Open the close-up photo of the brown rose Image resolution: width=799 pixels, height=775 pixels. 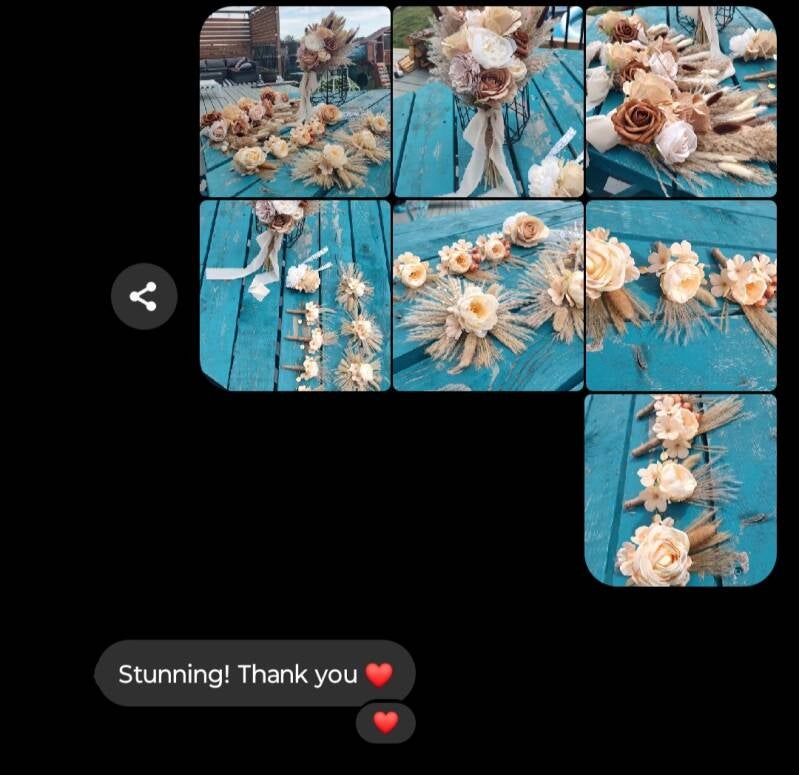point(680,101)
